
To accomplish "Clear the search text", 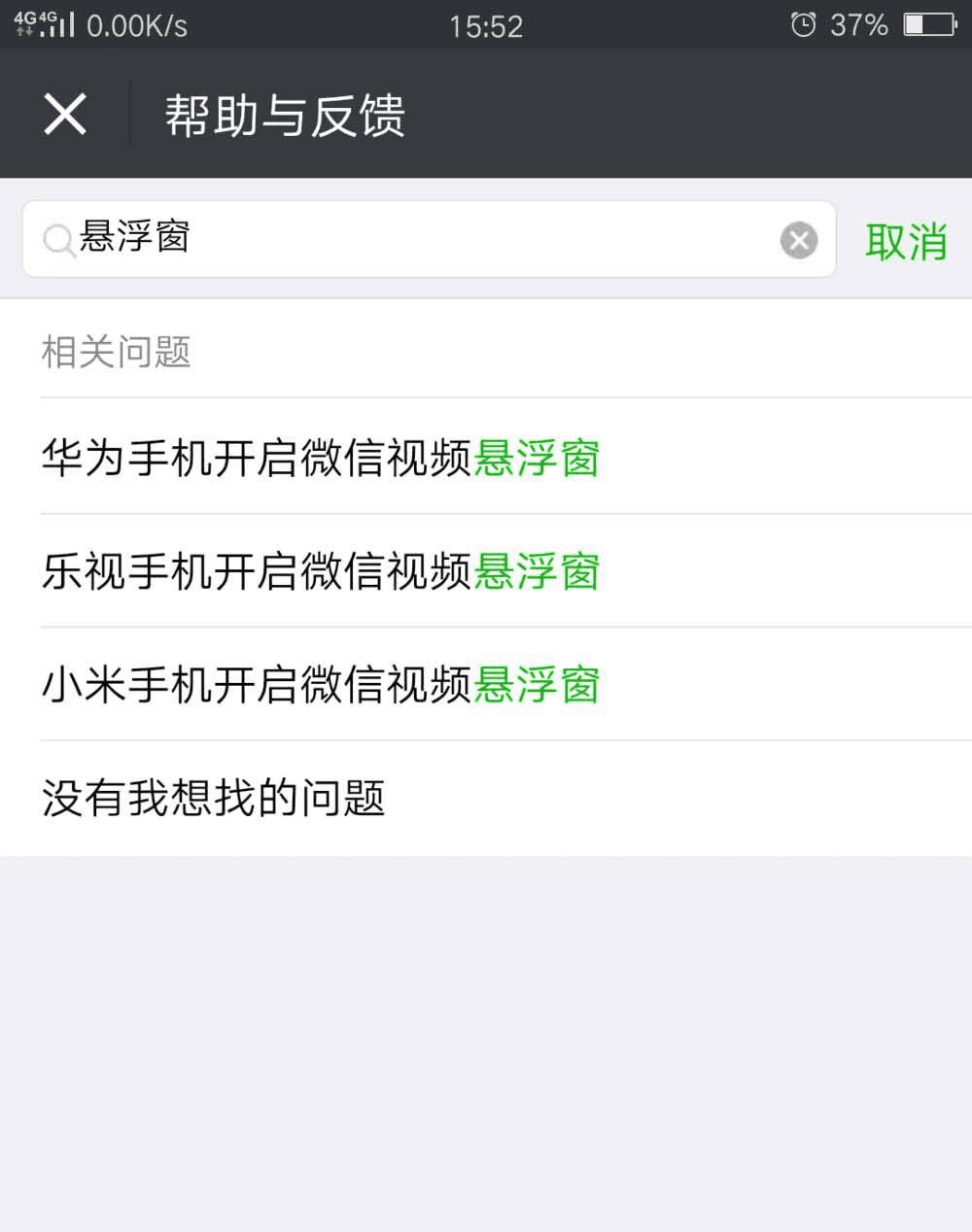I will click(799, 240).
